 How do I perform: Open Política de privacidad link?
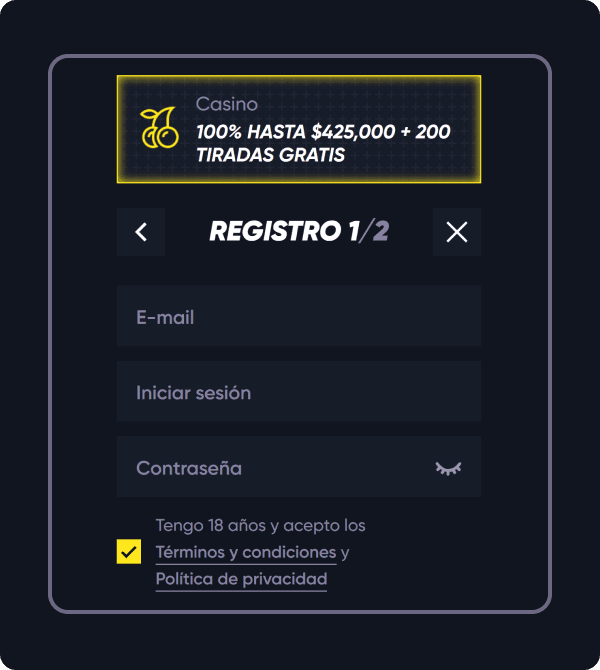pos(241,579)
